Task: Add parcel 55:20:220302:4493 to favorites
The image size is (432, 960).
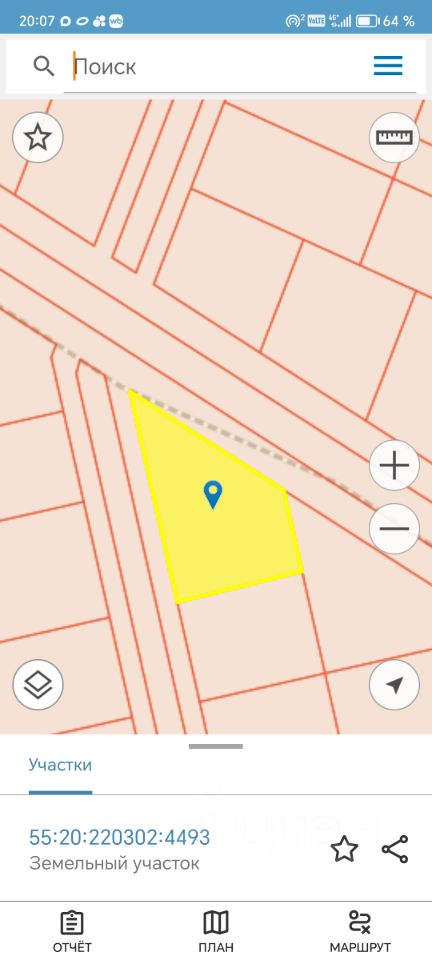Action: click(x=344, y=849)
